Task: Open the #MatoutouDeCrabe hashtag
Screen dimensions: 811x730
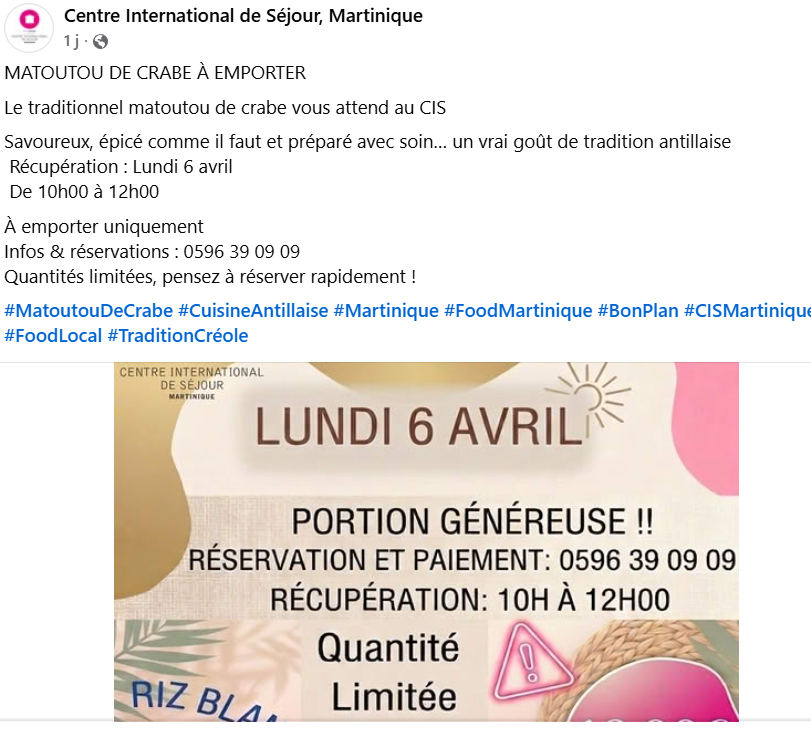Action: [x=88, y=311]
